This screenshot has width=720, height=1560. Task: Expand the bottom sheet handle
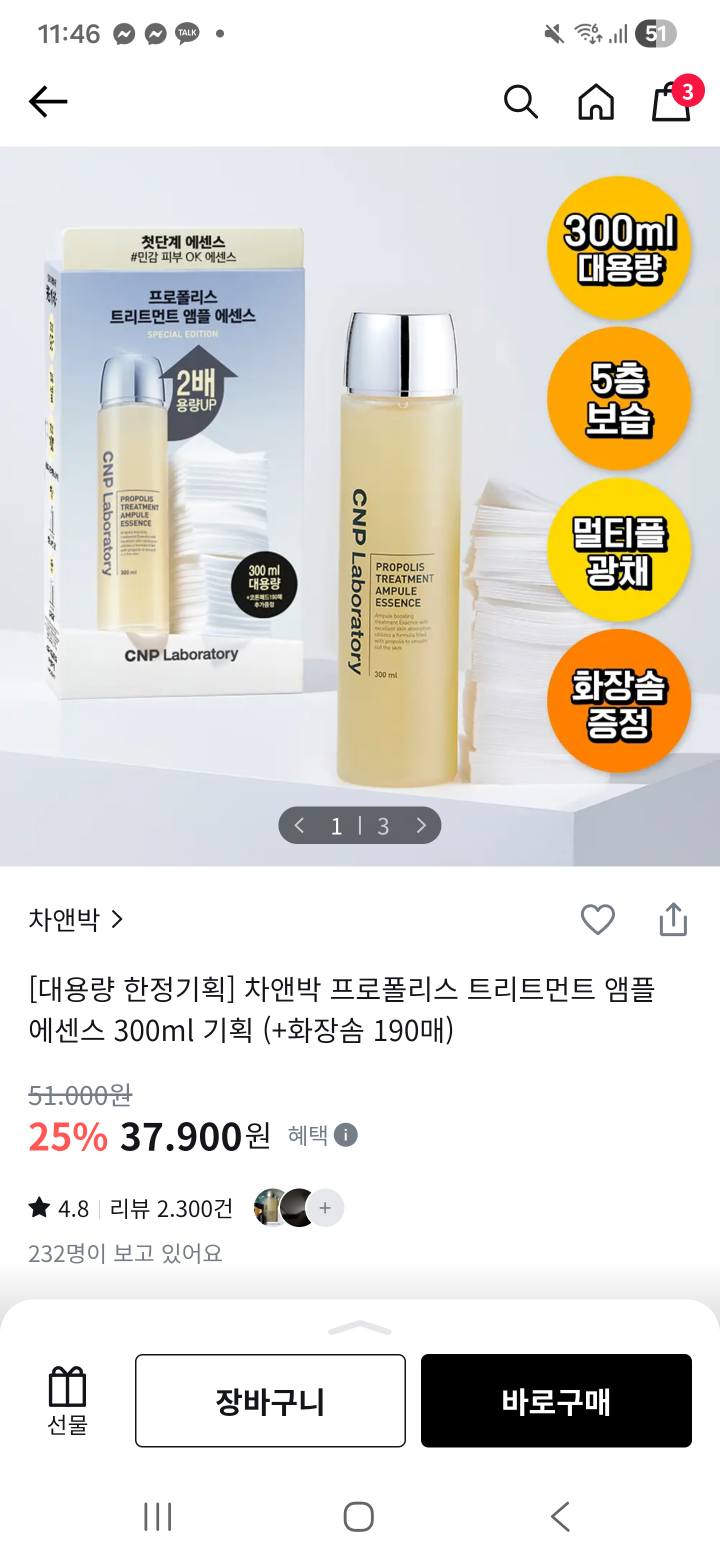point(359,1328)
